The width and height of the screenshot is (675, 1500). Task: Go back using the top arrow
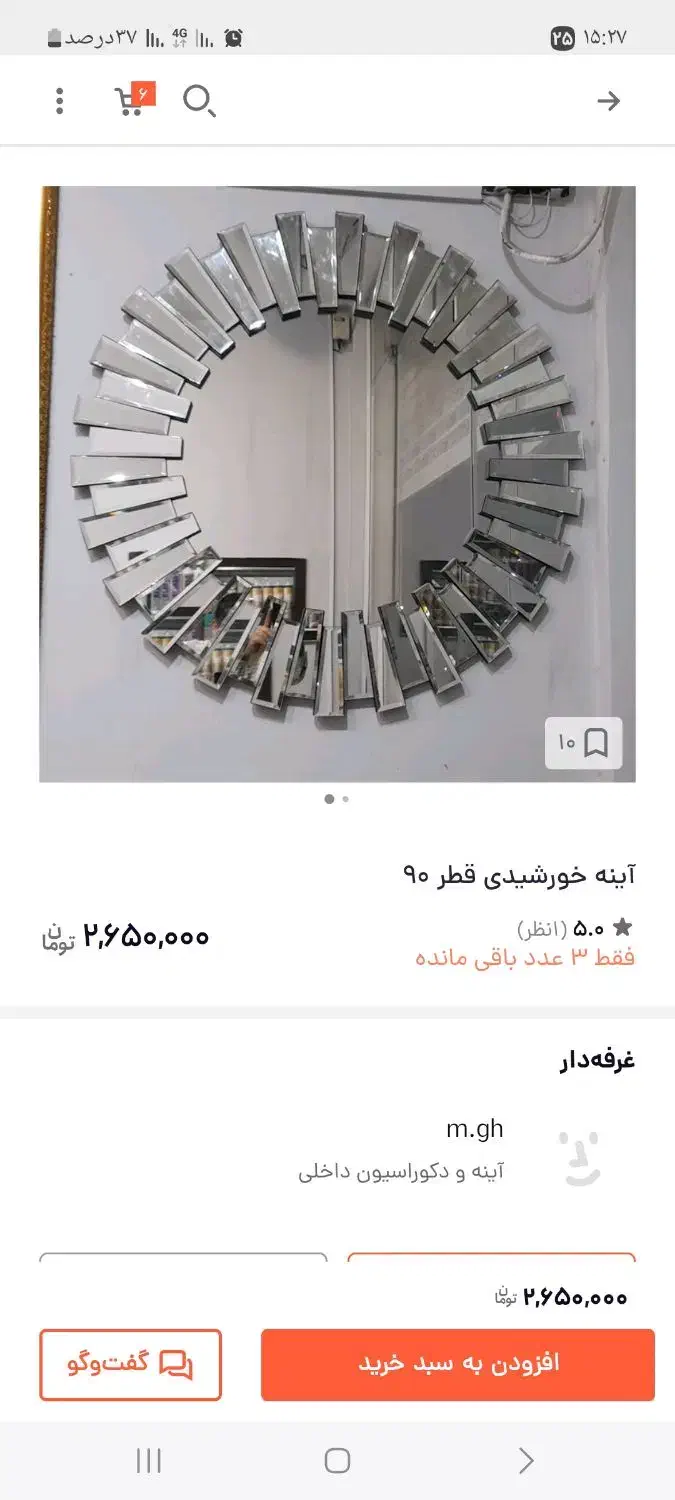tap(608, 101)
